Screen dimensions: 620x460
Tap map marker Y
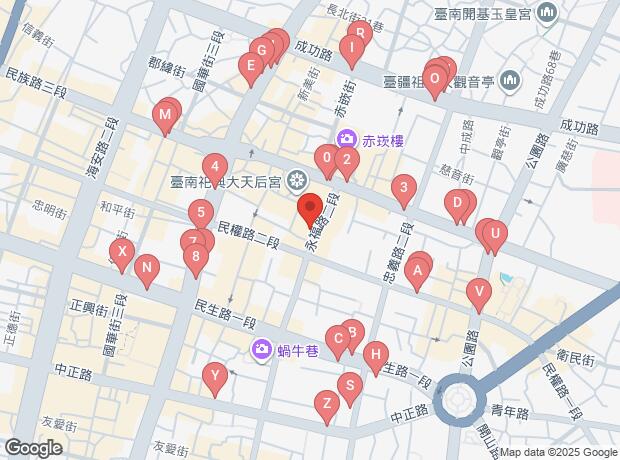[215, 380]
